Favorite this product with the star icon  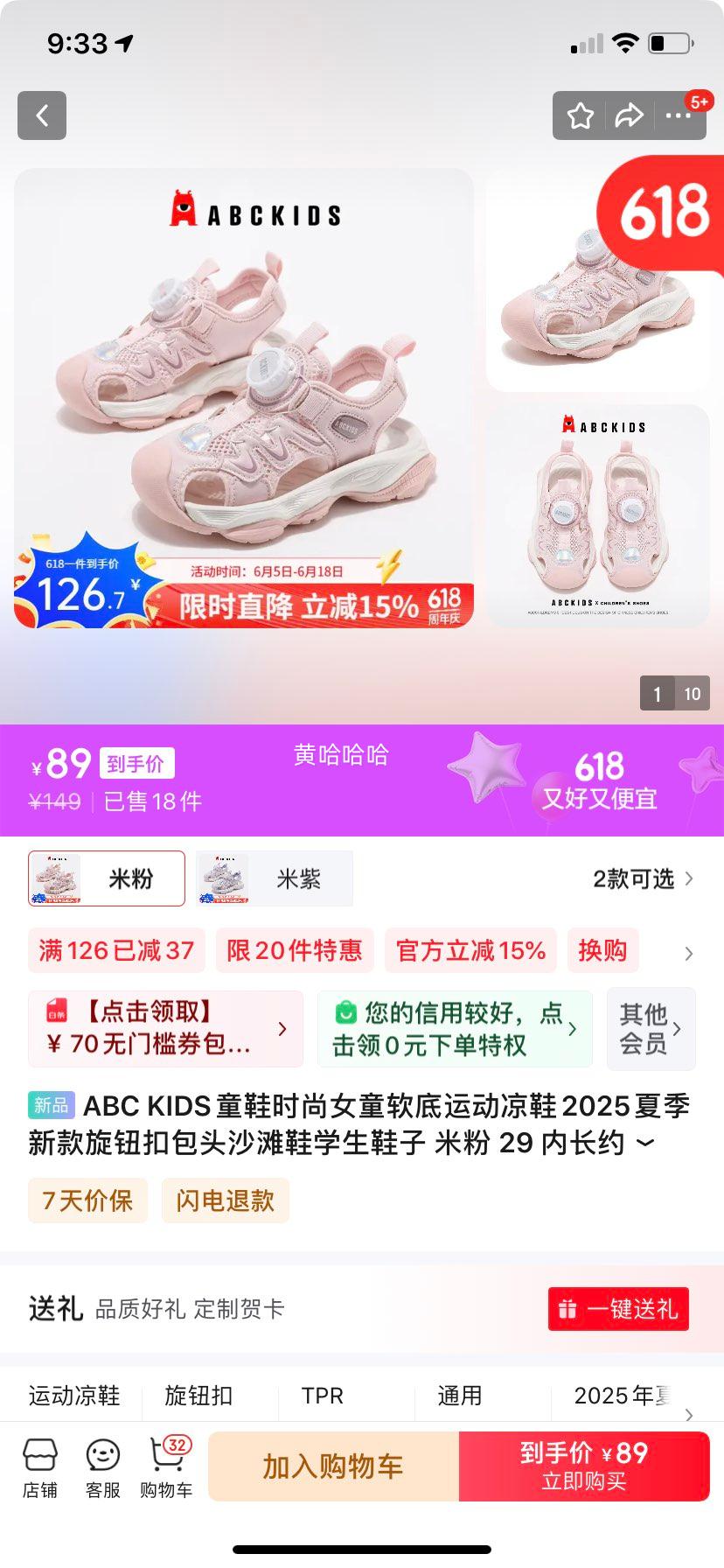point(581,115)
